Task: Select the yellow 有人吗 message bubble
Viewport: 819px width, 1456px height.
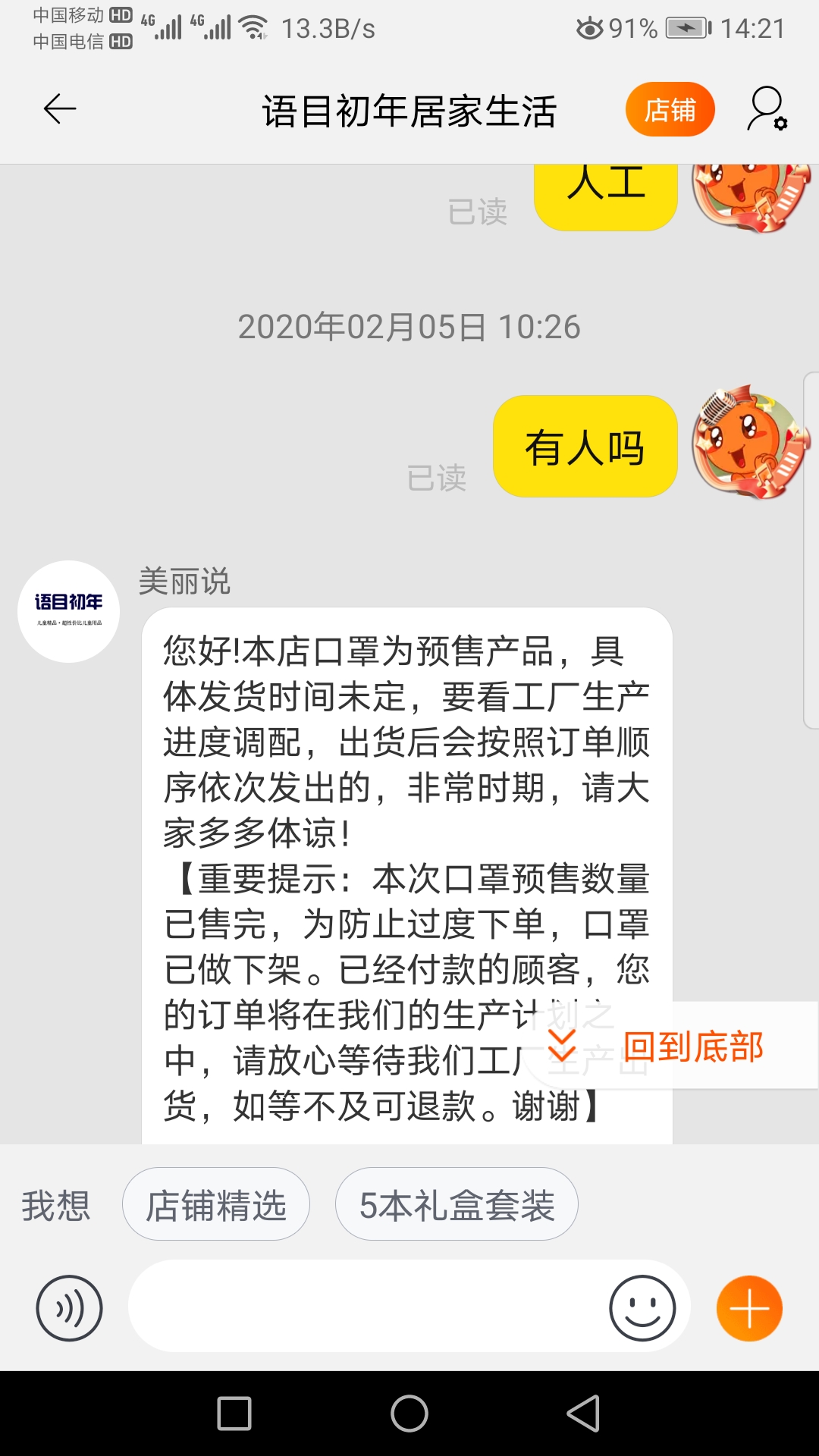Action: [x=585, y=447]
